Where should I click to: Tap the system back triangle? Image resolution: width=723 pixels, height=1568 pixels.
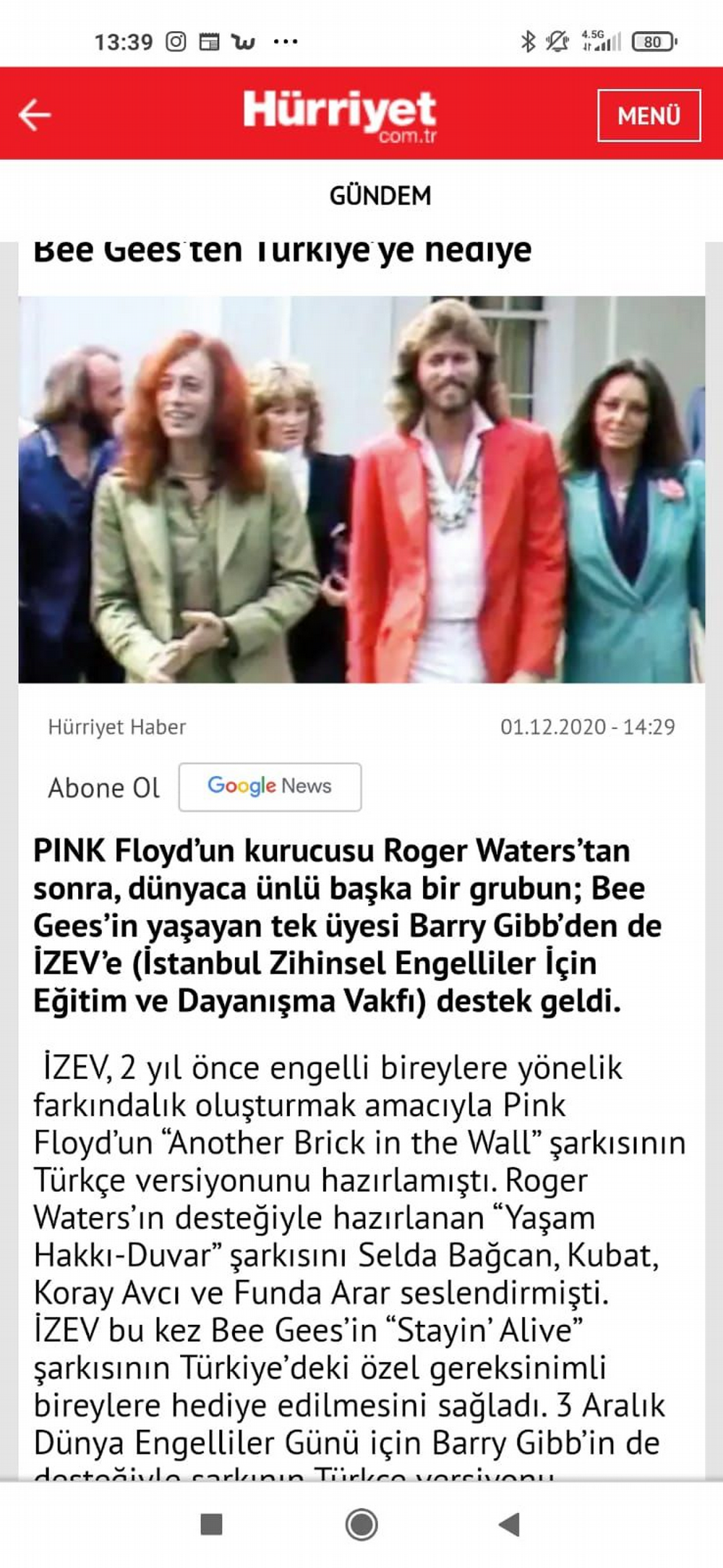click(510, 1525)
